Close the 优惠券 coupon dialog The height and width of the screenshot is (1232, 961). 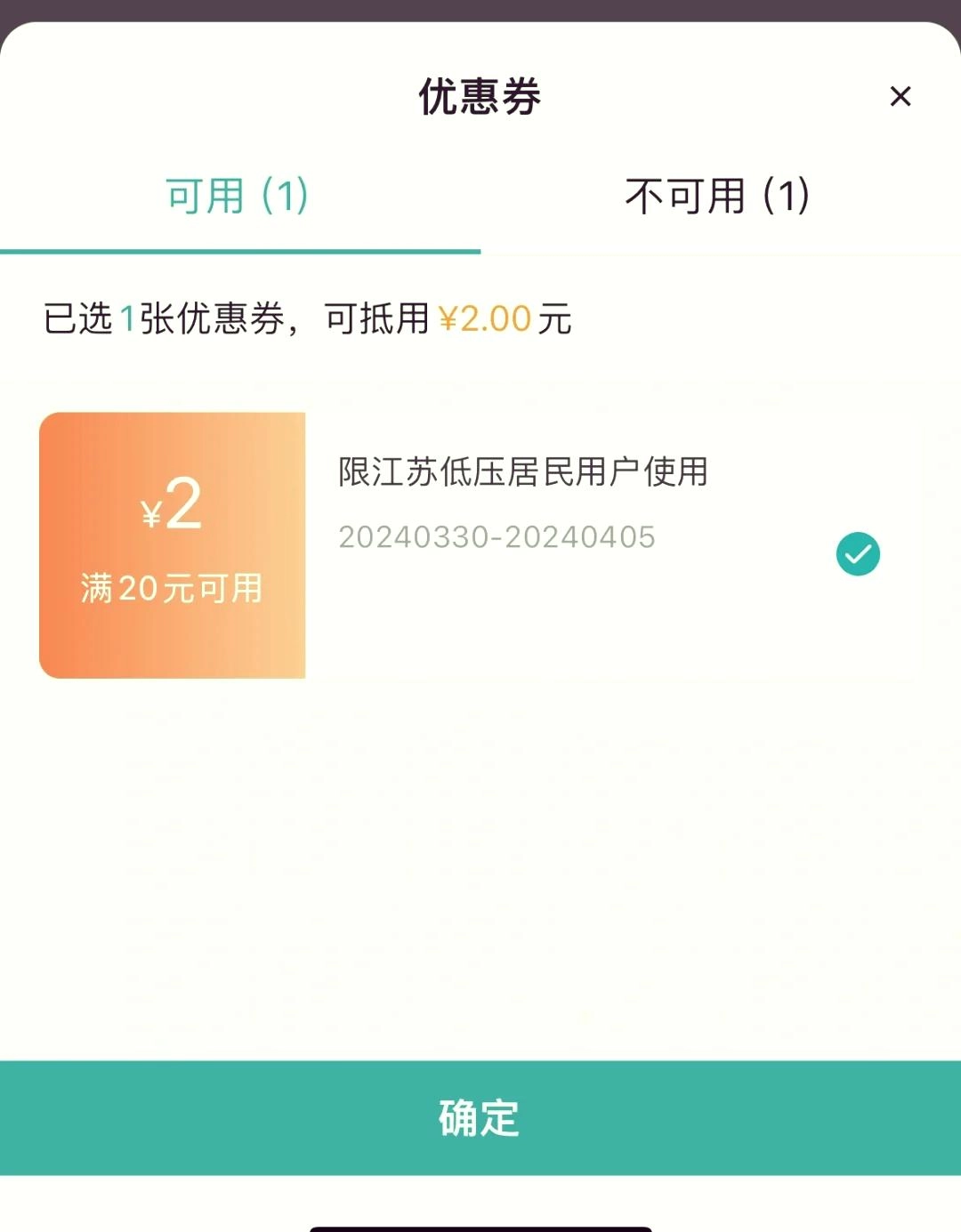click(900, 96)
